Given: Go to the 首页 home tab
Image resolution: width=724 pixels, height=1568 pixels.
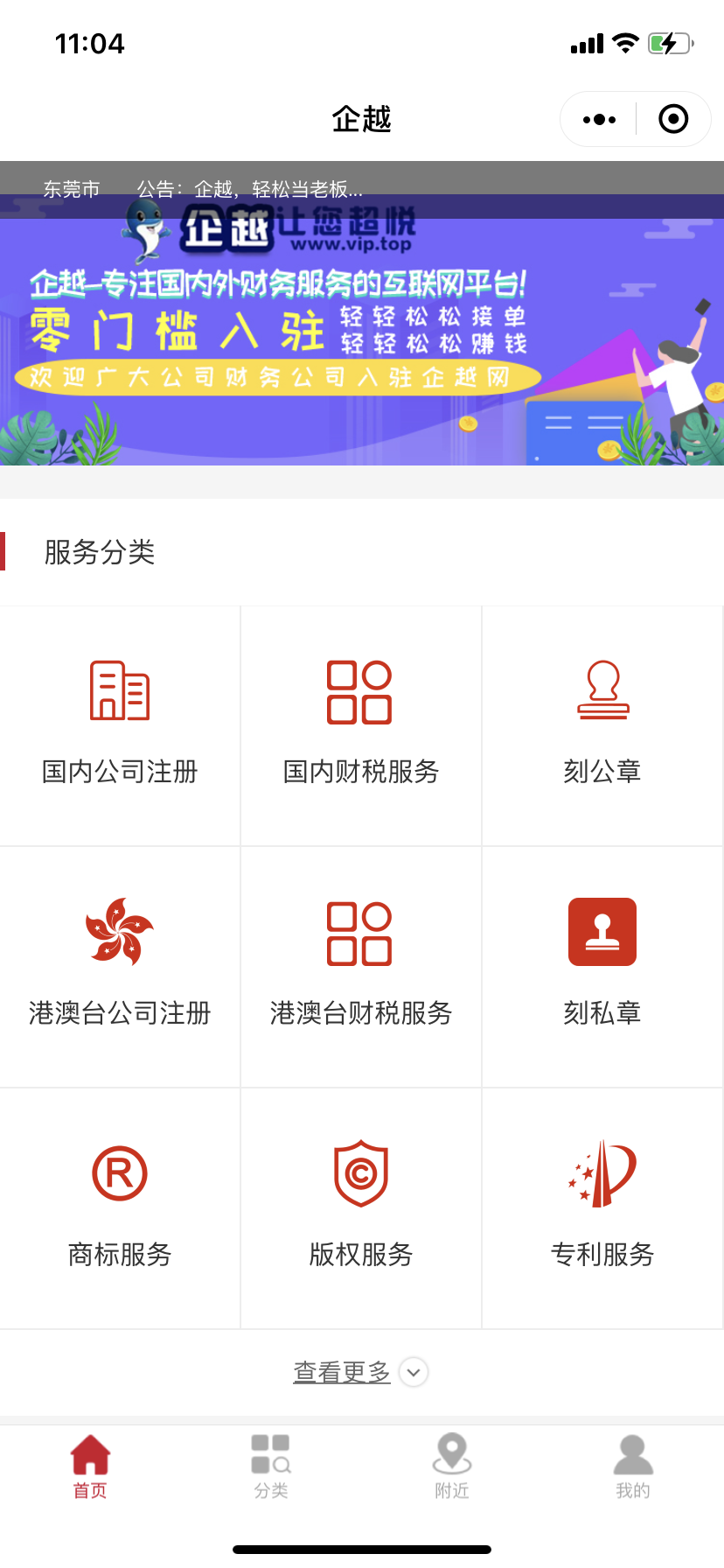Looking at the screenshot, I should tap(90, 1466).
